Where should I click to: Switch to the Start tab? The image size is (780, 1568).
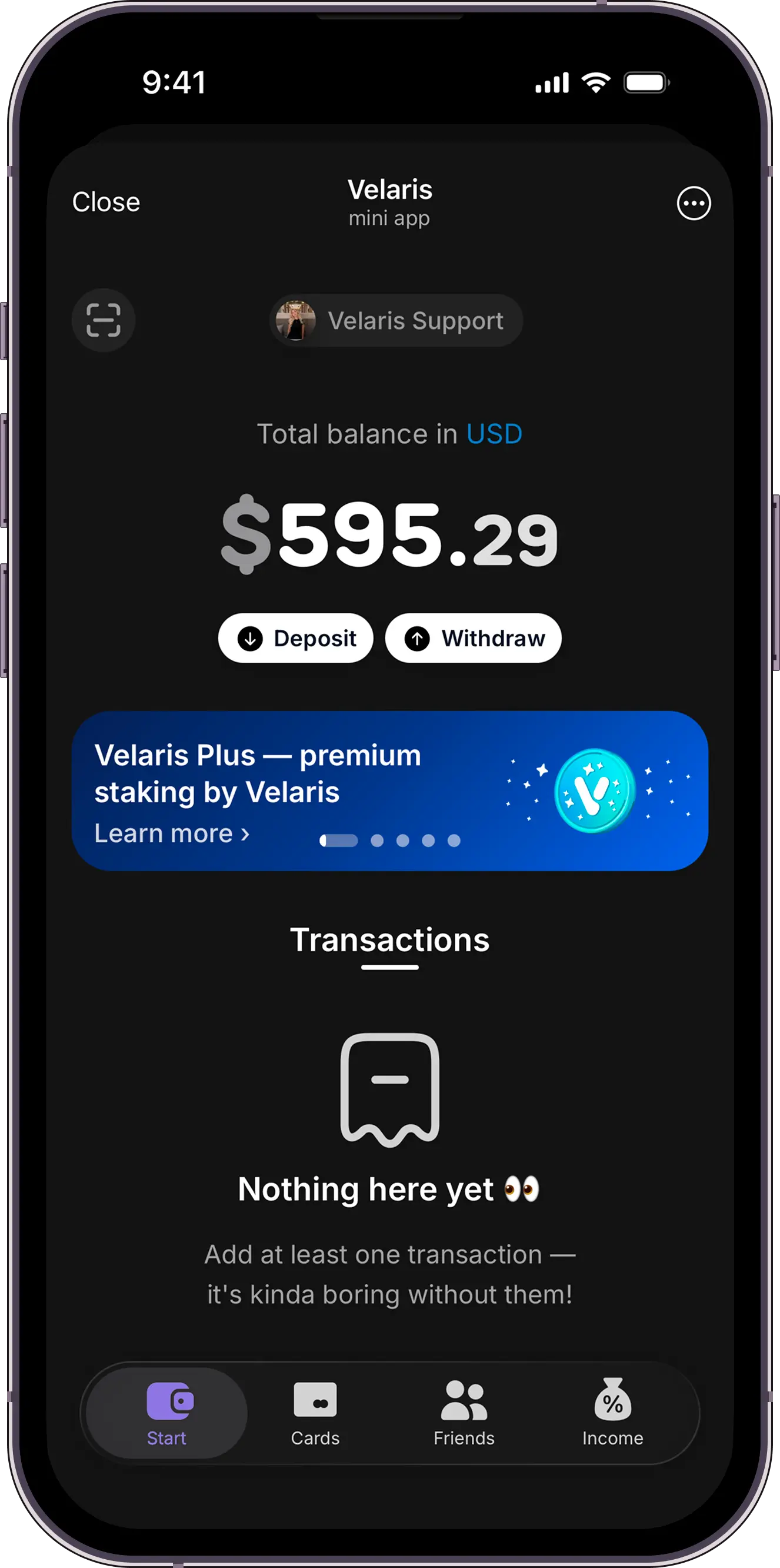tap(166, 1413)
